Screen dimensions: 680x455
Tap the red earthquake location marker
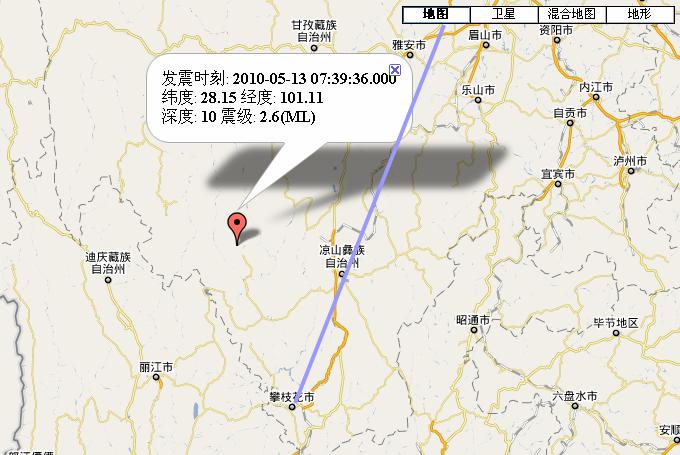(x=237, y=224)
